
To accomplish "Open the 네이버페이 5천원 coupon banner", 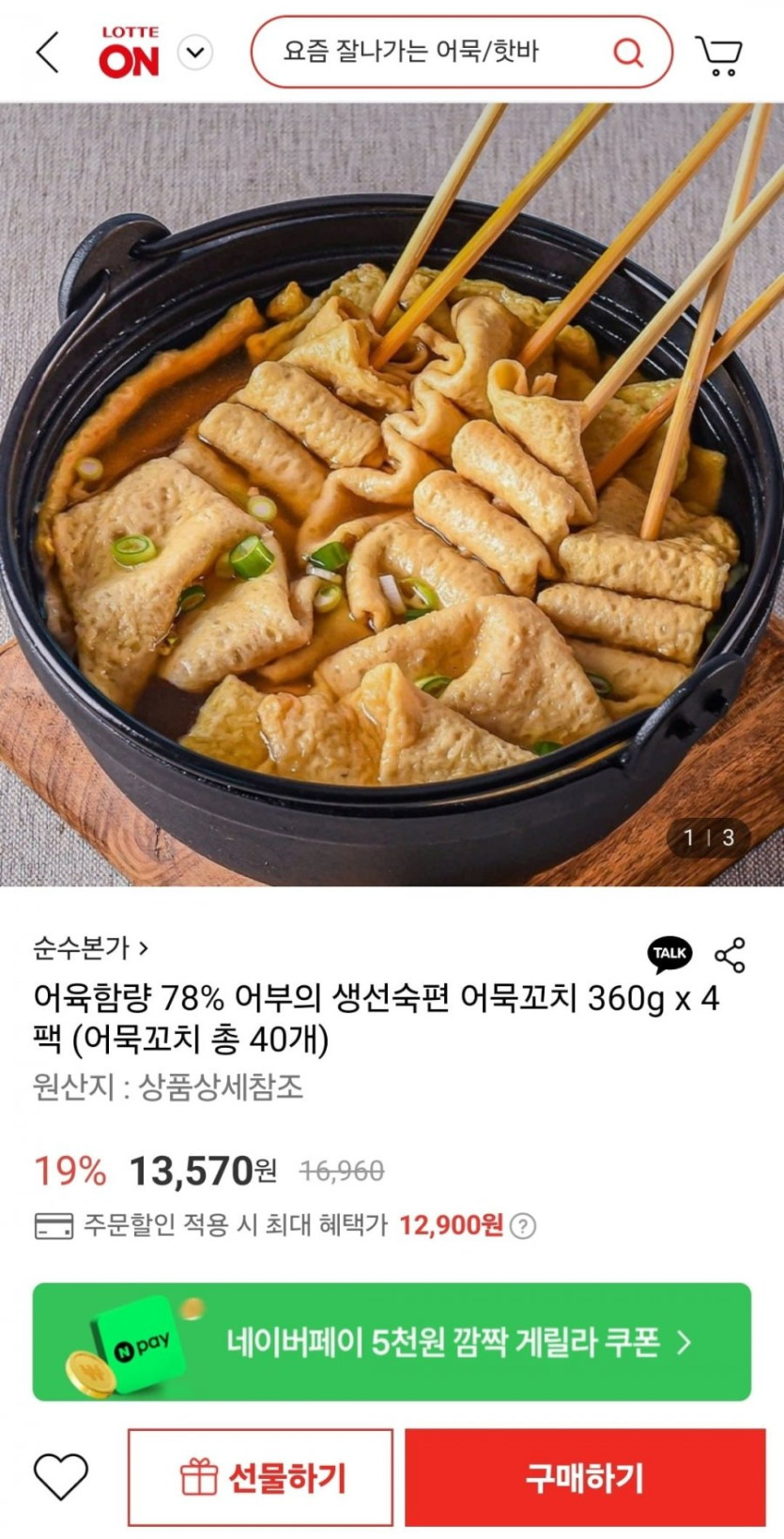I will [x=392, y=1342].
